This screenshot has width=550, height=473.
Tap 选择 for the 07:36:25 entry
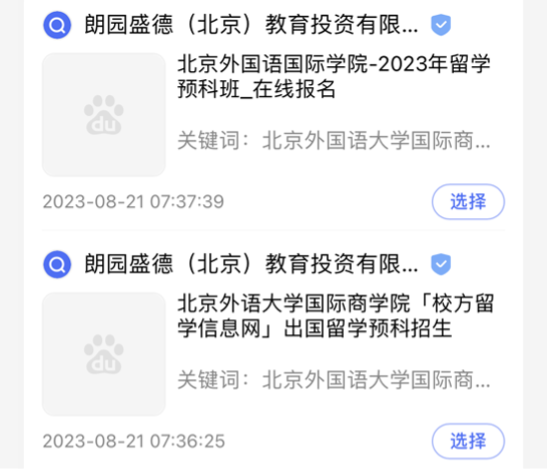pyautogui.click(x=468, y=441)
